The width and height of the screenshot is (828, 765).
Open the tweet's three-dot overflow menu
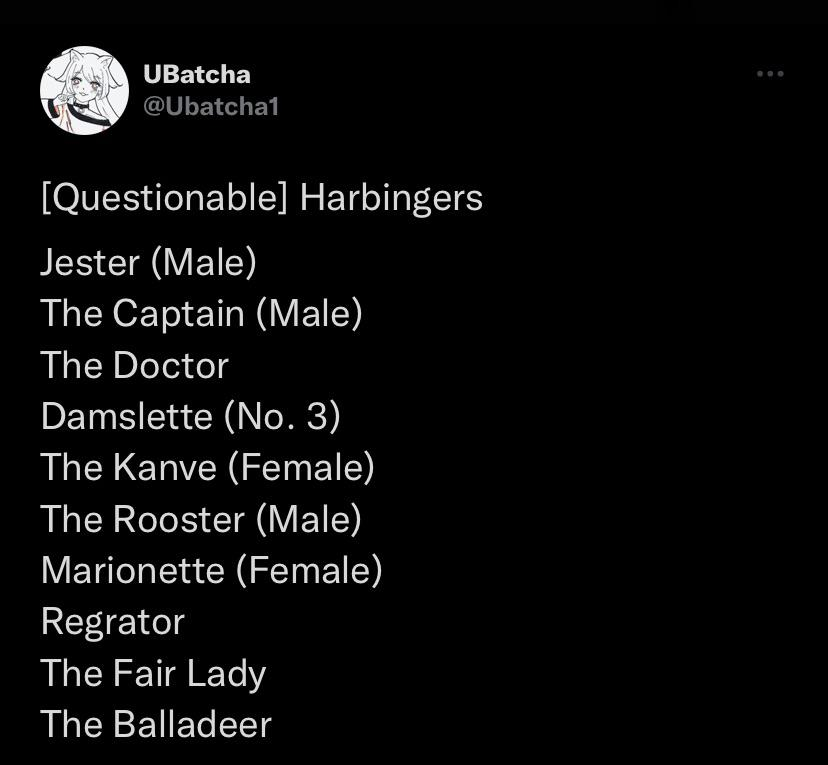tap(770, 74)
